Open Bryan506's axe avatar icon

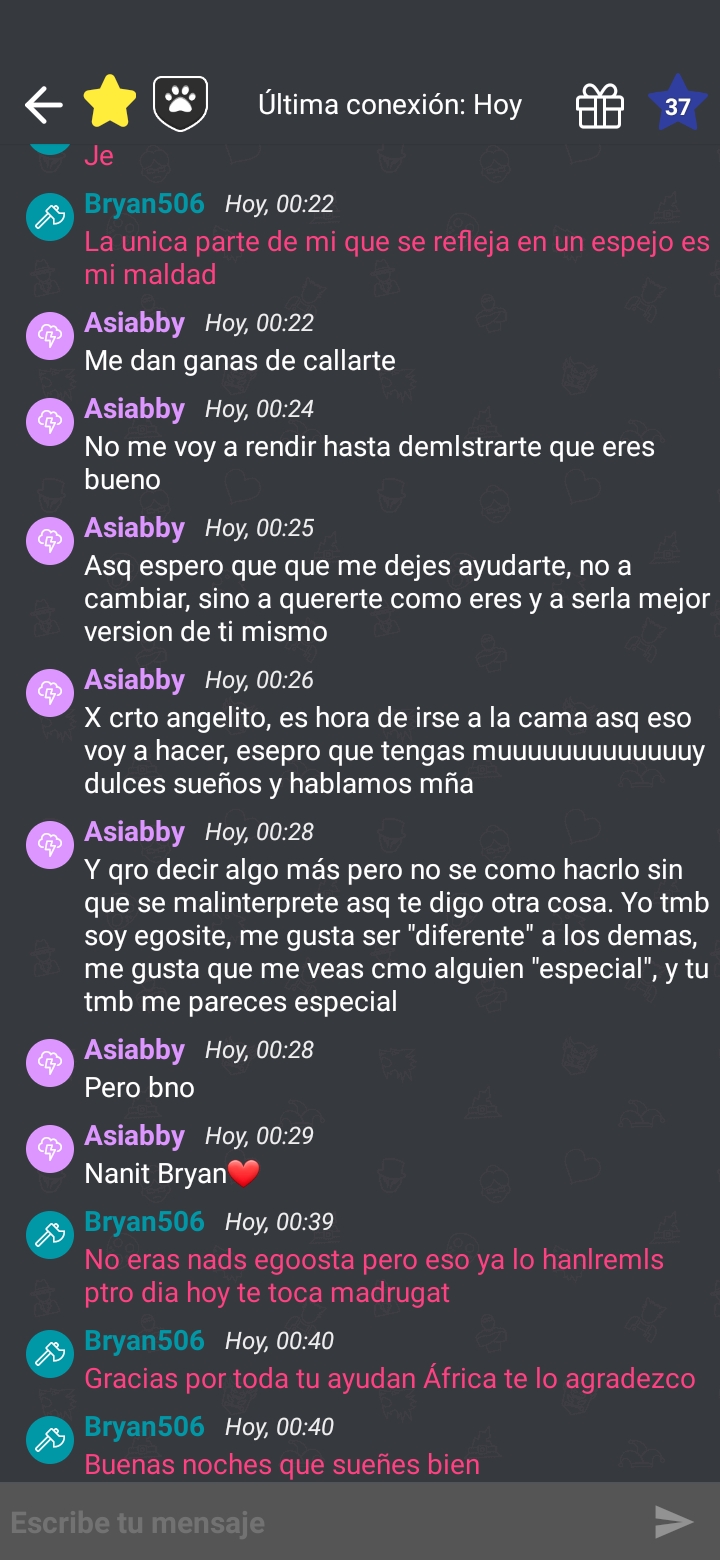point(49,216)
